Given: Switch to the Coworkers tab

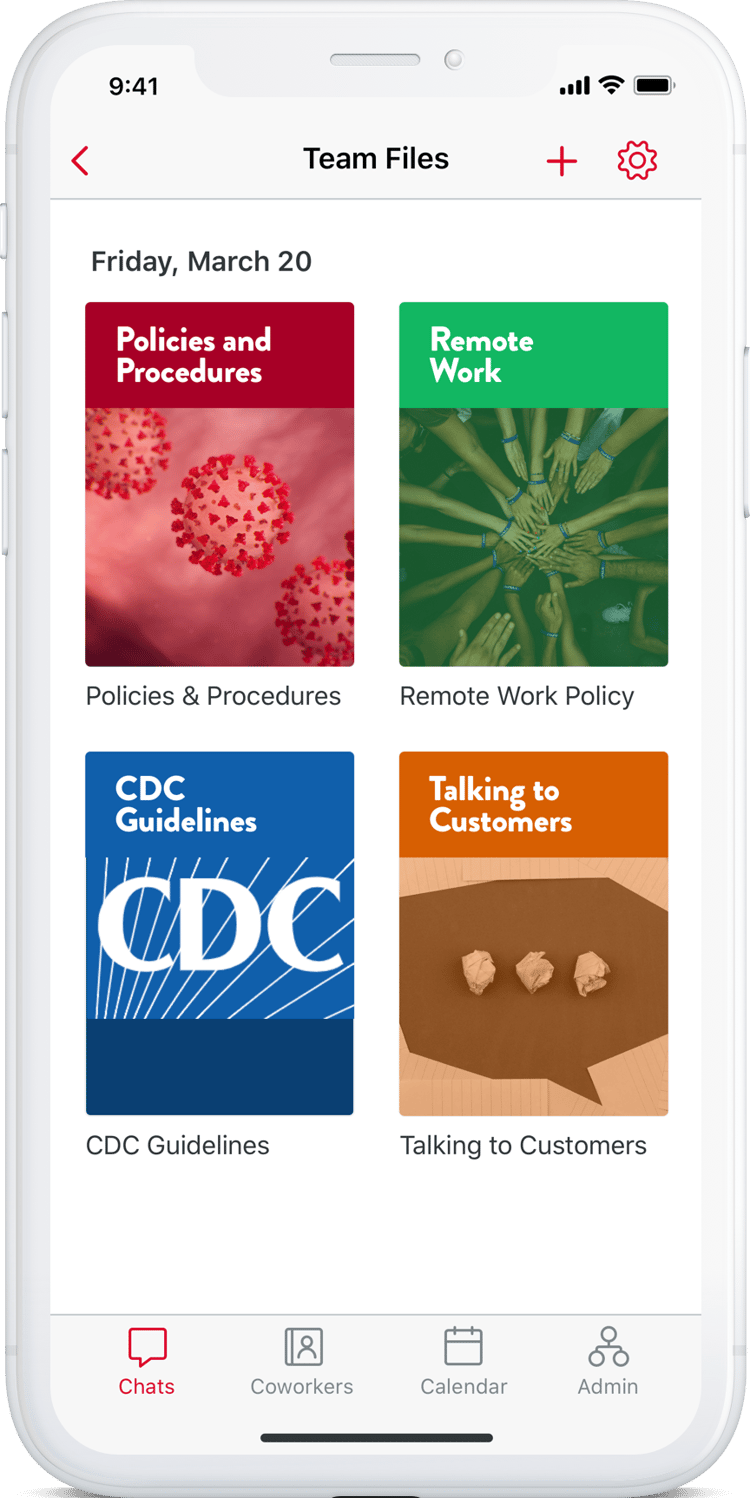Looking at the screenshot, I should [x=302, y=1360].
